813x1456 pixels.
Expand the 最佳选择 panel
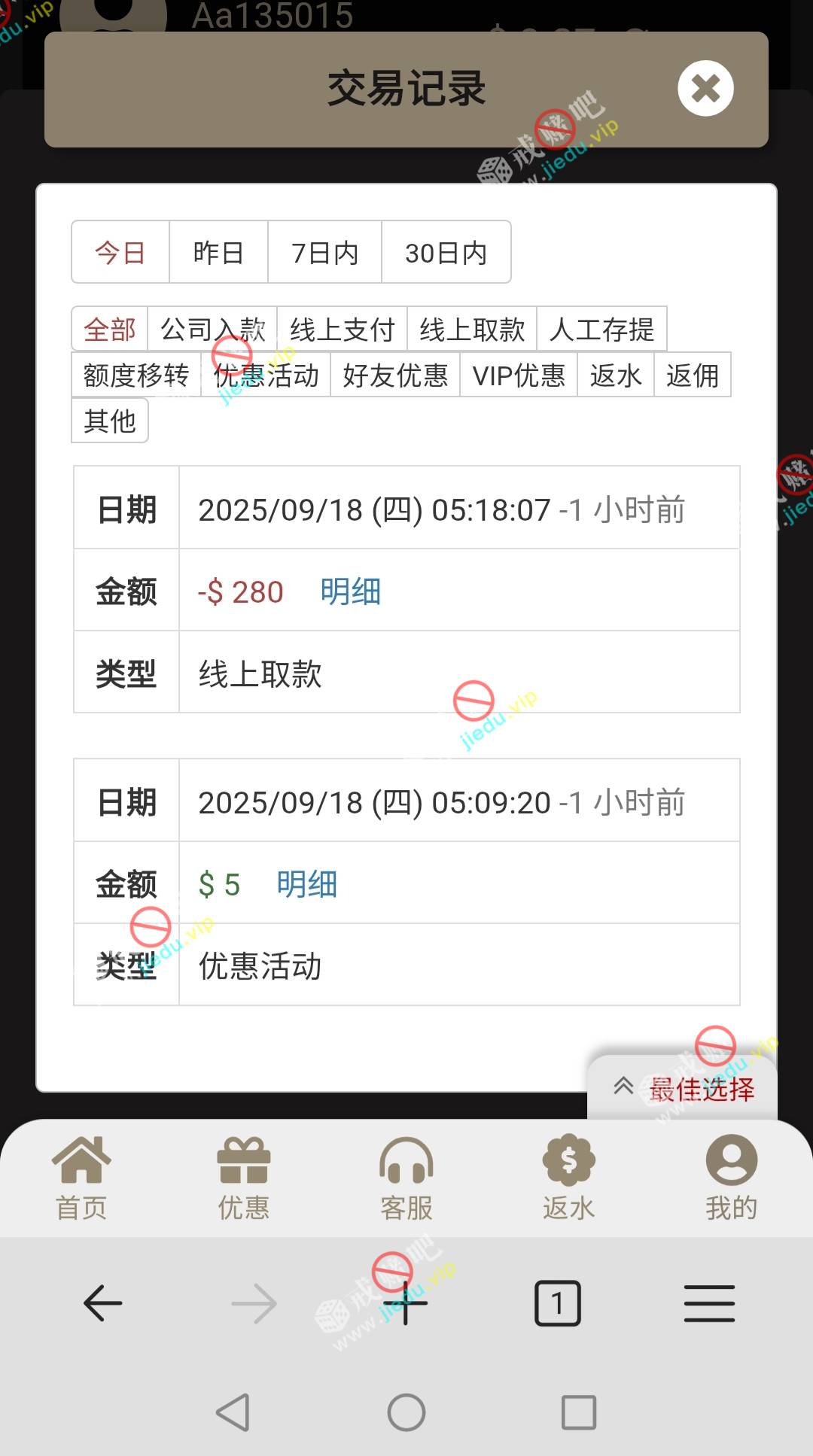(x=682, y=1088)
